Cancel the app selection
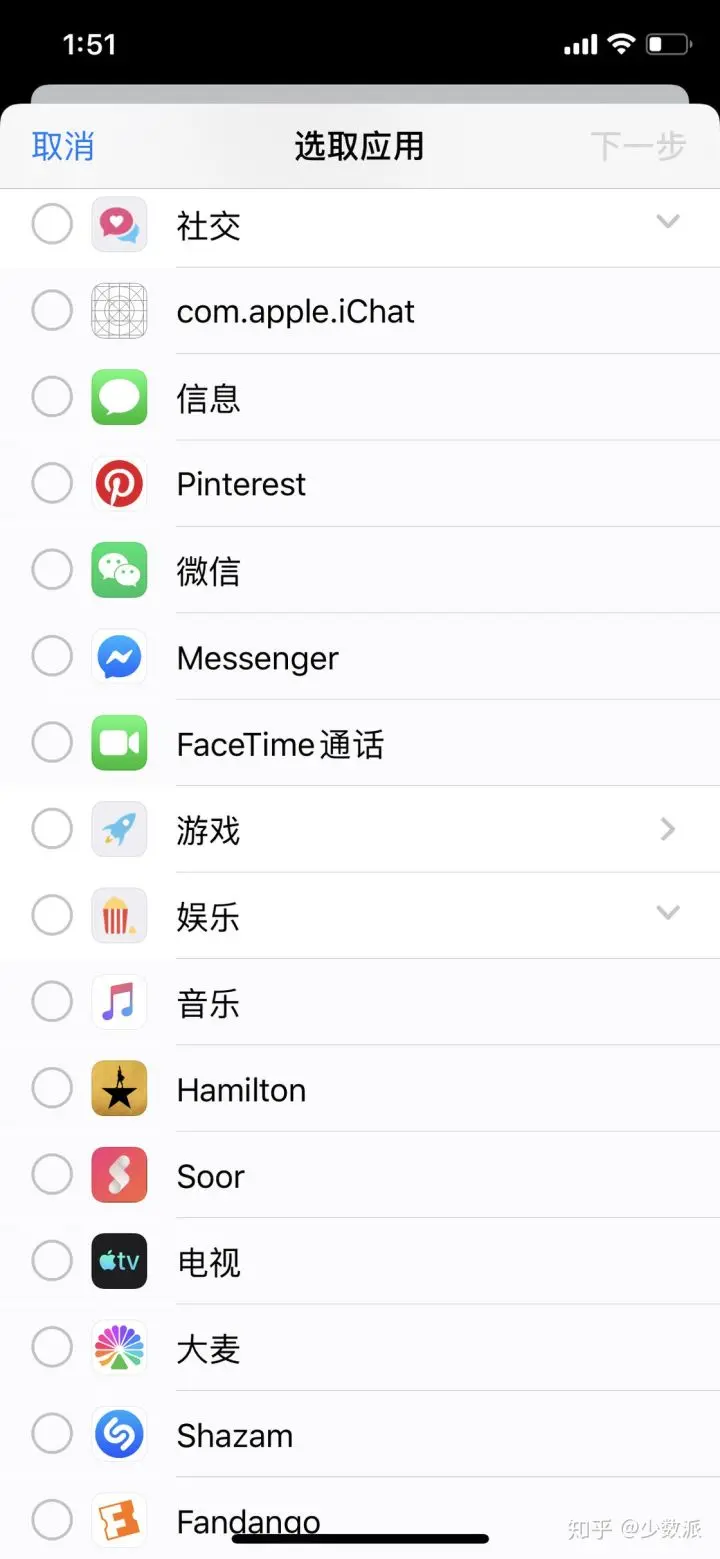 point(62,146)
